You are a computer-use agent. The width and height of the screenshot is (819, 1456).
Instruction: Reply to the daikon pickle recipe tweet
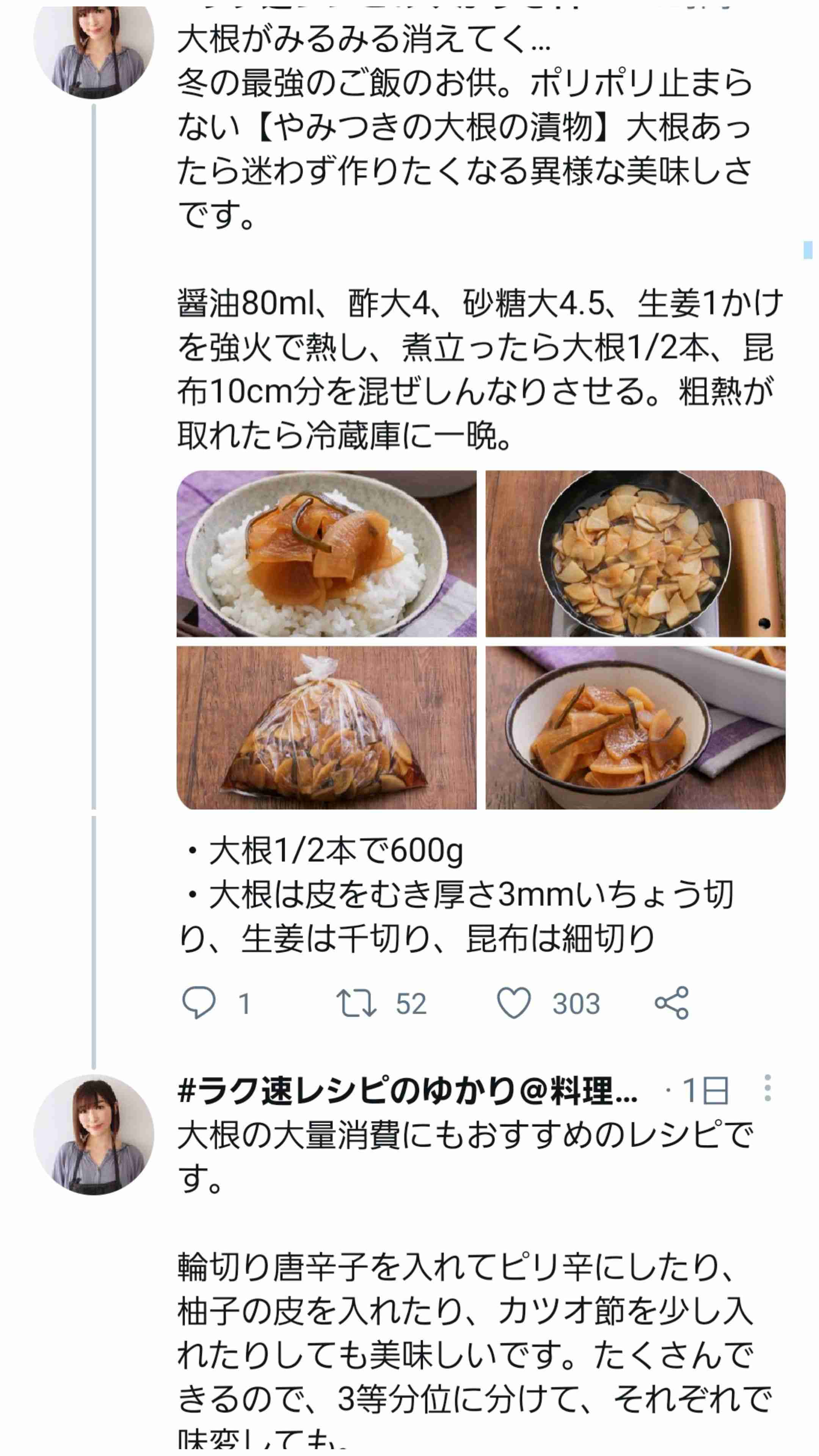coord(198,1003)
